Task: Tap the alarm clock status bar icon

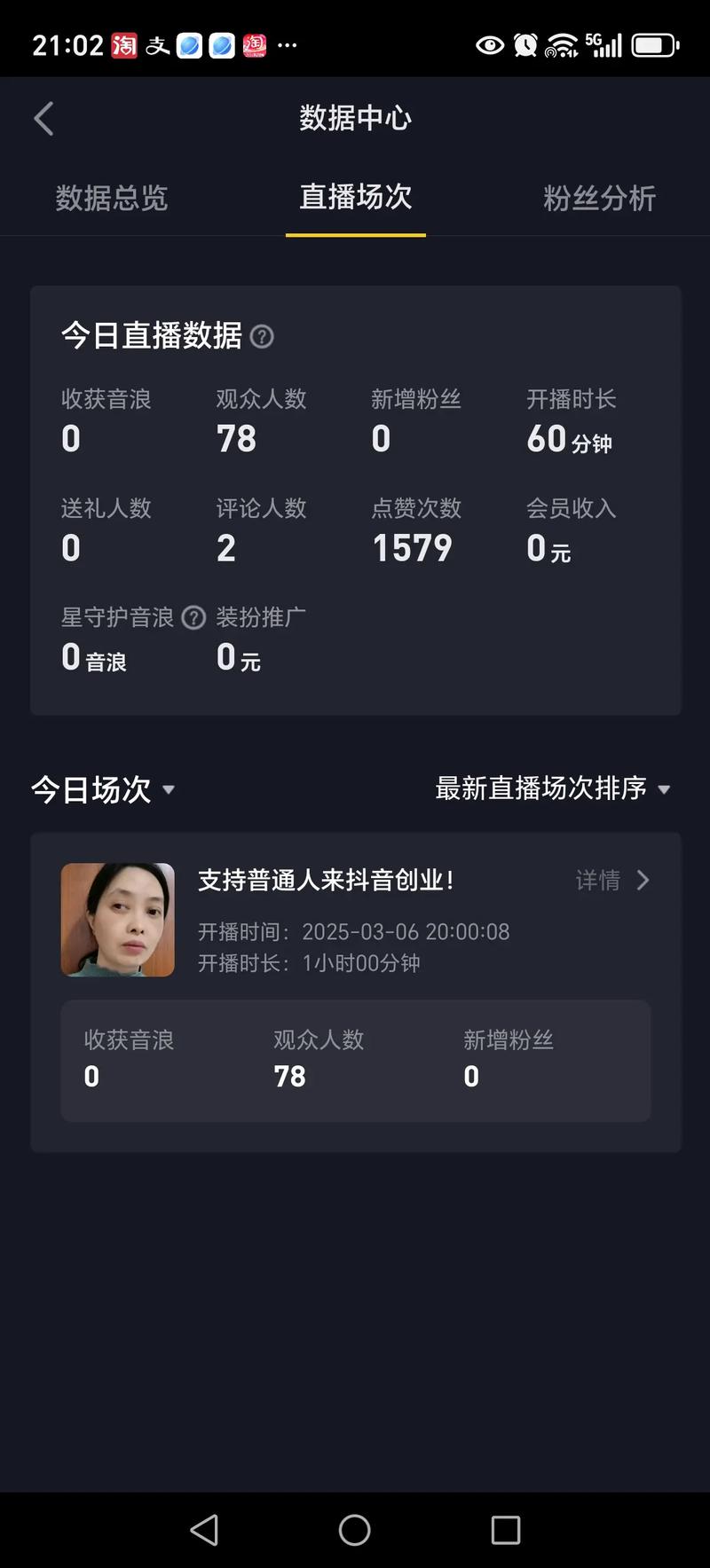Action: tap(525, 44)
